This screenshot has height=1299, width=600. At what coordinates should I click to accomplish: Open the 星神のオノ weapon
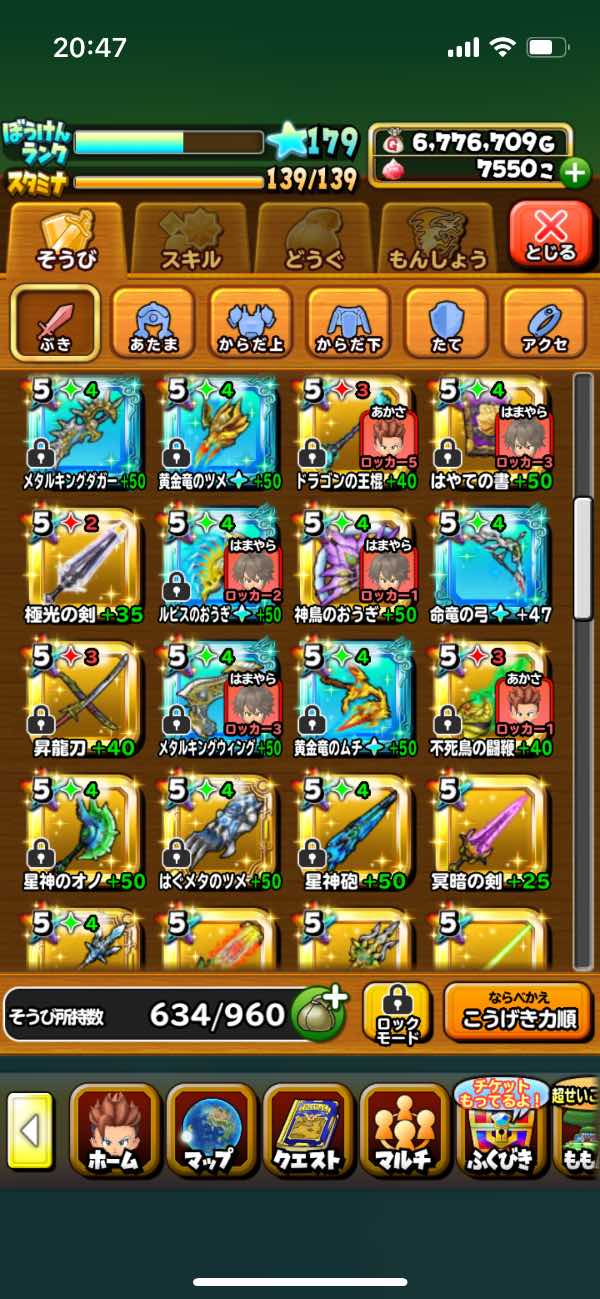pos(83,832)
